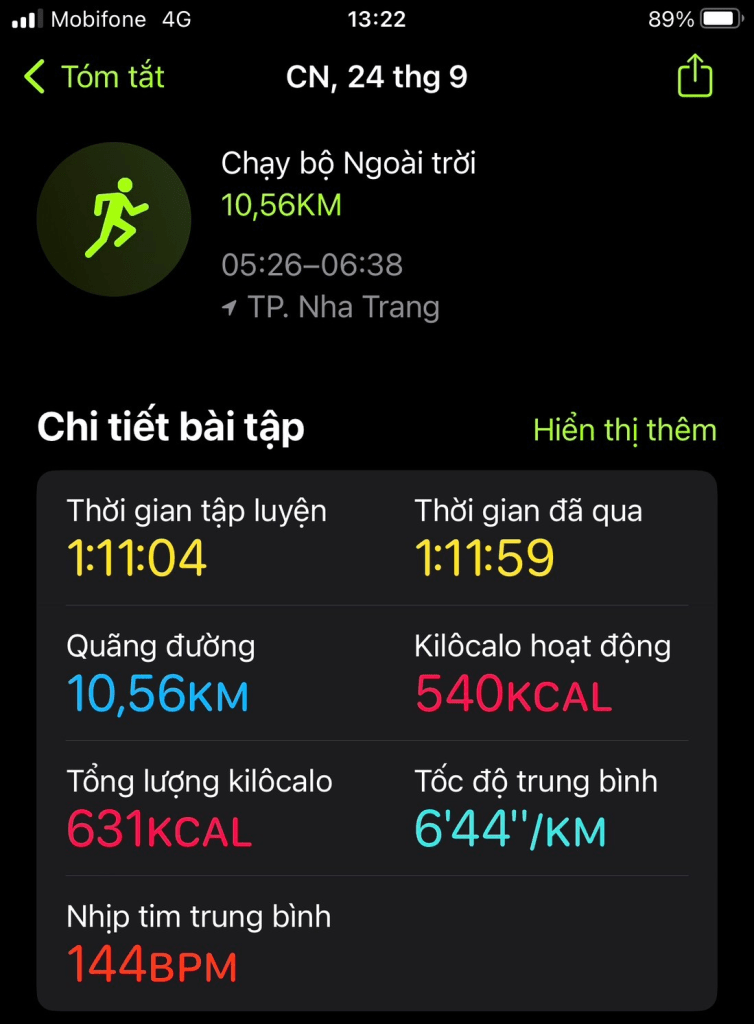This screenshot has width=754, height=1024.
Task: Share this workout
Action: (694, 76)
